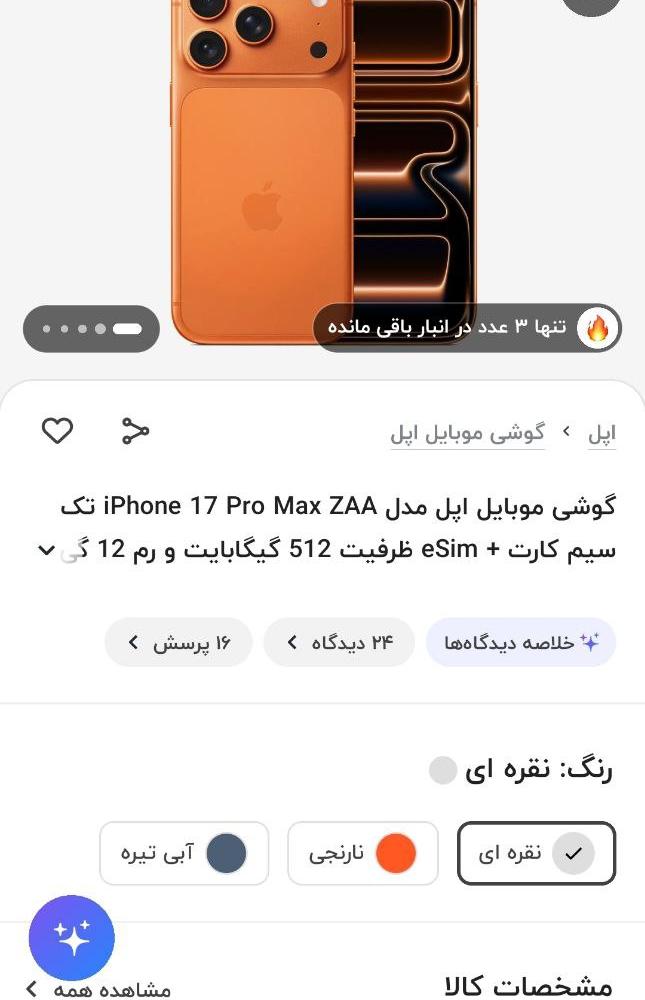The image size is (645, 1000).
Task: Add product to favorites with heart icon
Action: pos(57,431)
